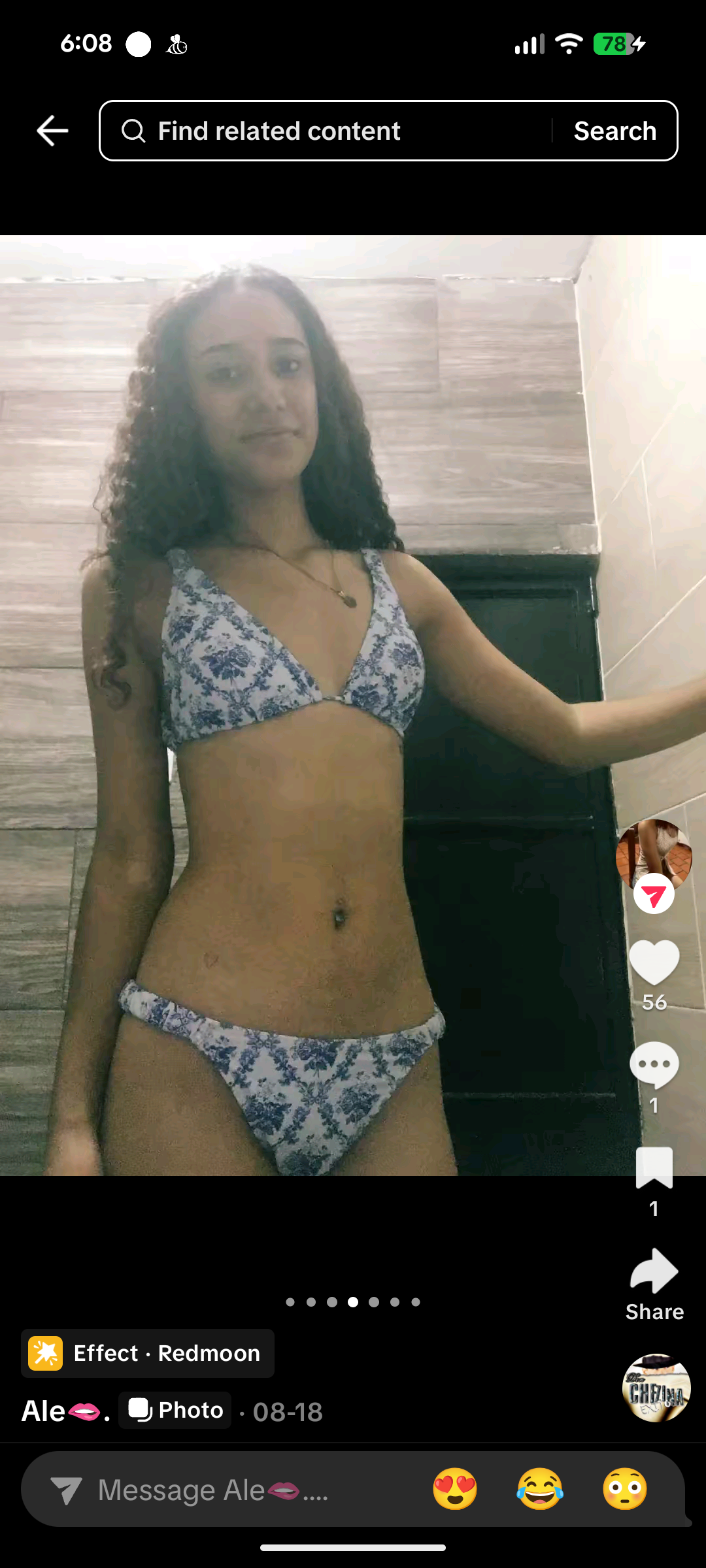Image resolution: width=706 pixels, height=1568 pixels.
Task: Bookmark this photo post
Action: [x=654, y=1168]
